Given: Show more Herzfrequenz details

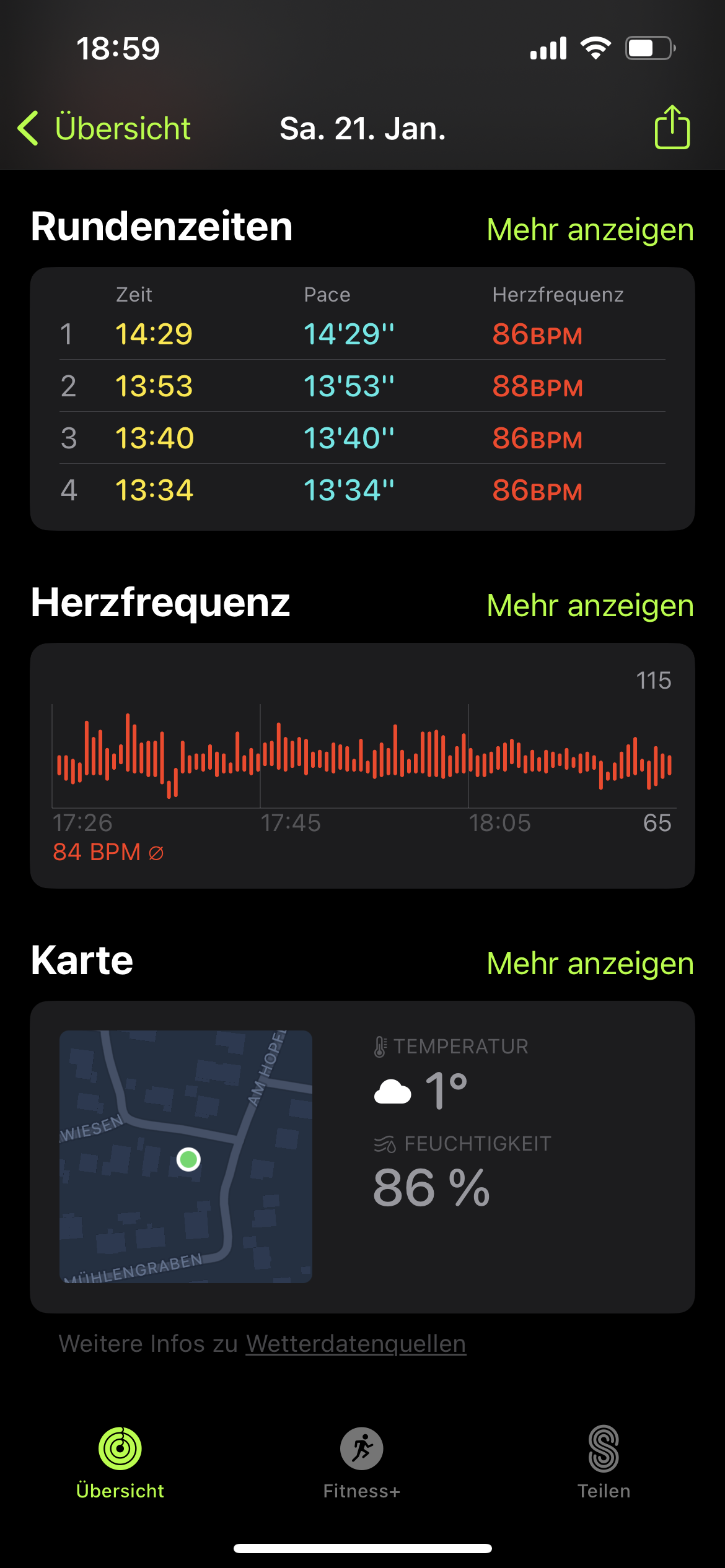Looking at the screenshot, I should pos(589,606).
